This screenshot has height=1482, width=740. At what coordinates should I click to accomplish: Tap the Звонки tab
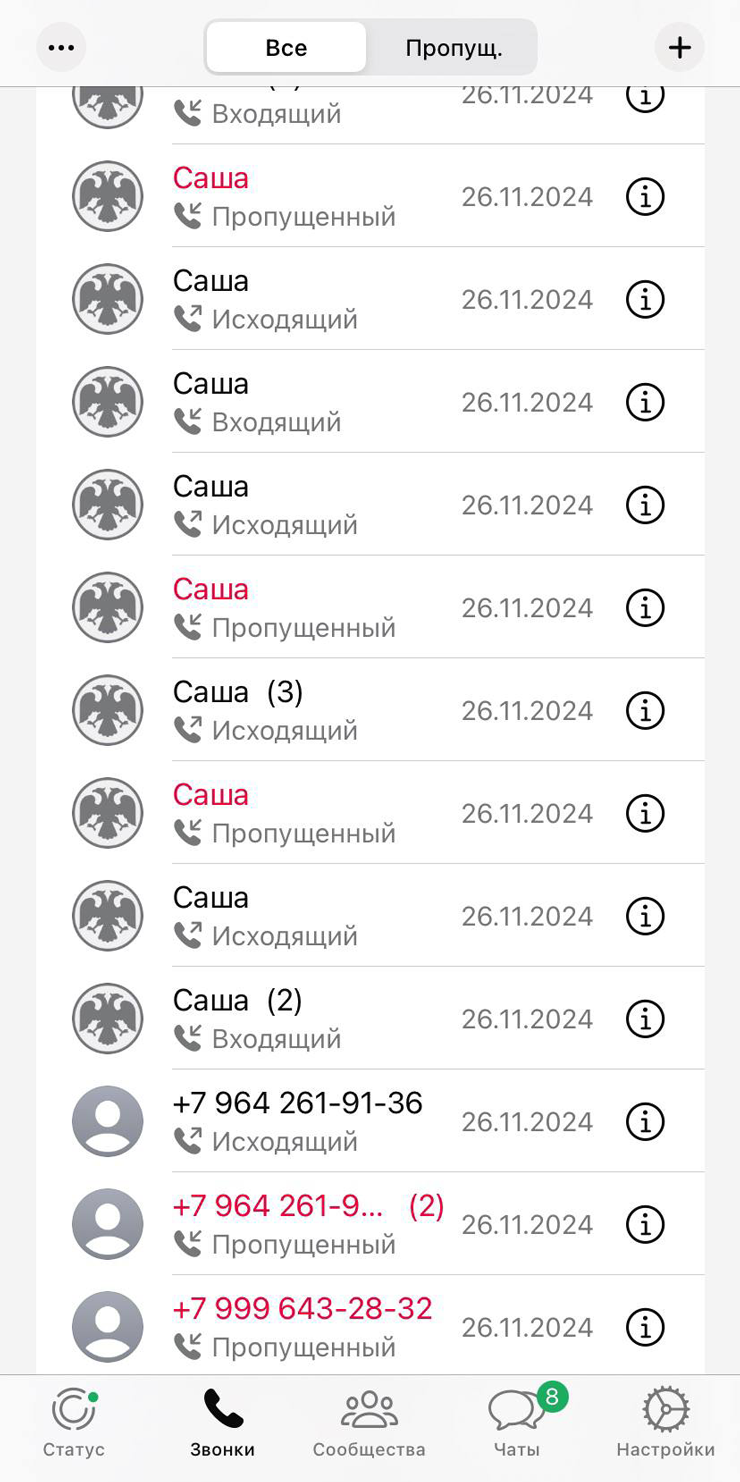tap(222, 1424)
